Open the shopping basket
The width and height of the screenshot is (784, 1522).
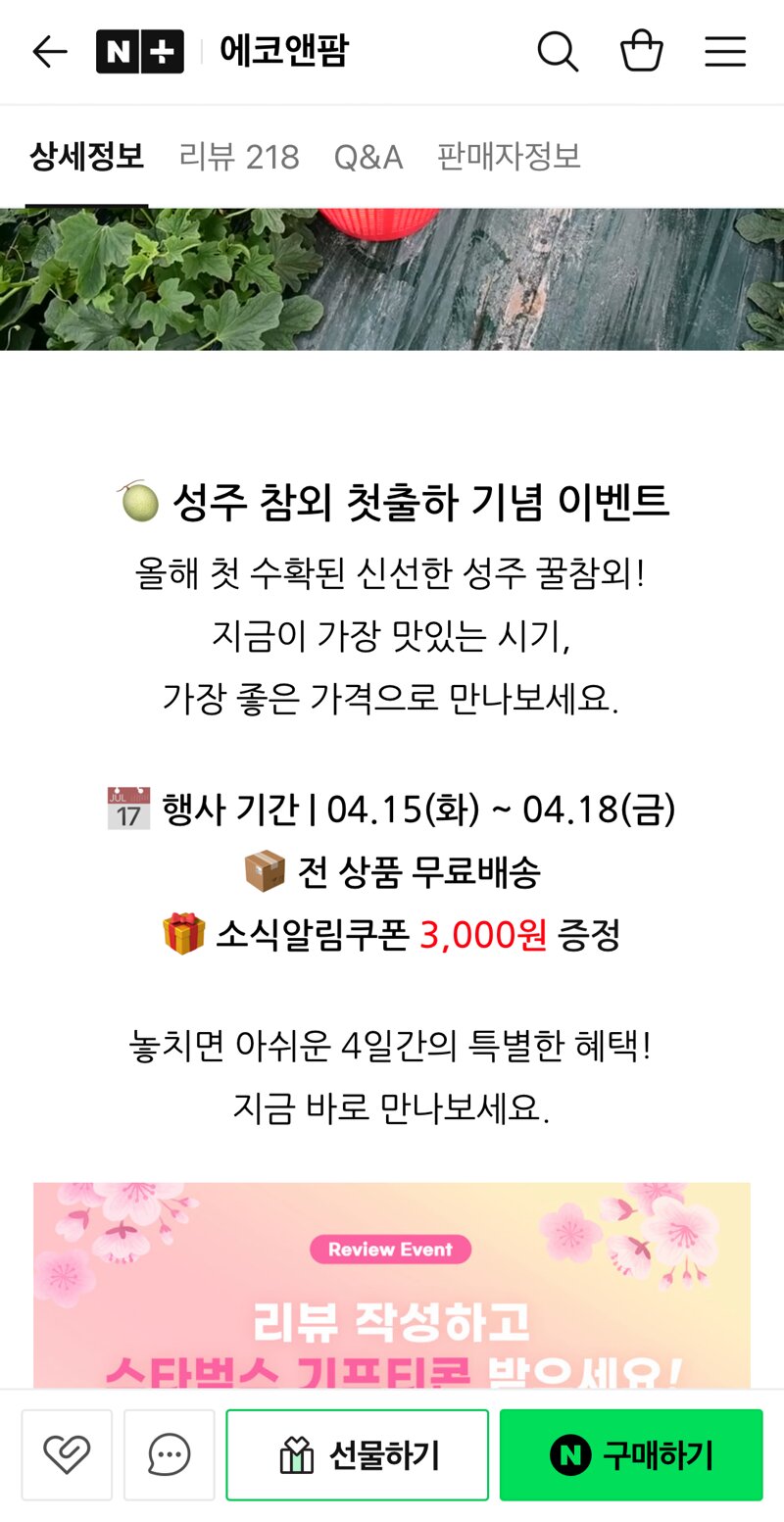coord(642,51)
